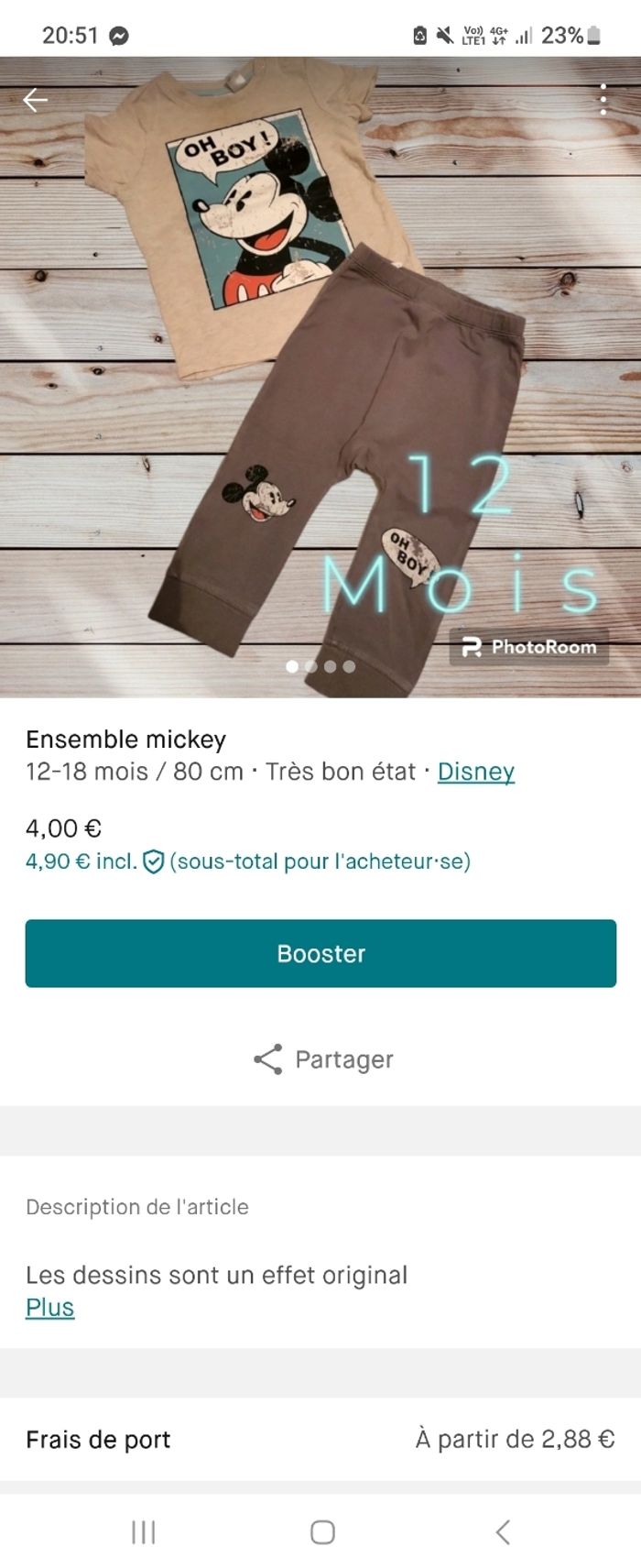Expand the description with Plus
The height and width of the screenshot is (1568, 641).
point(49,1308)
